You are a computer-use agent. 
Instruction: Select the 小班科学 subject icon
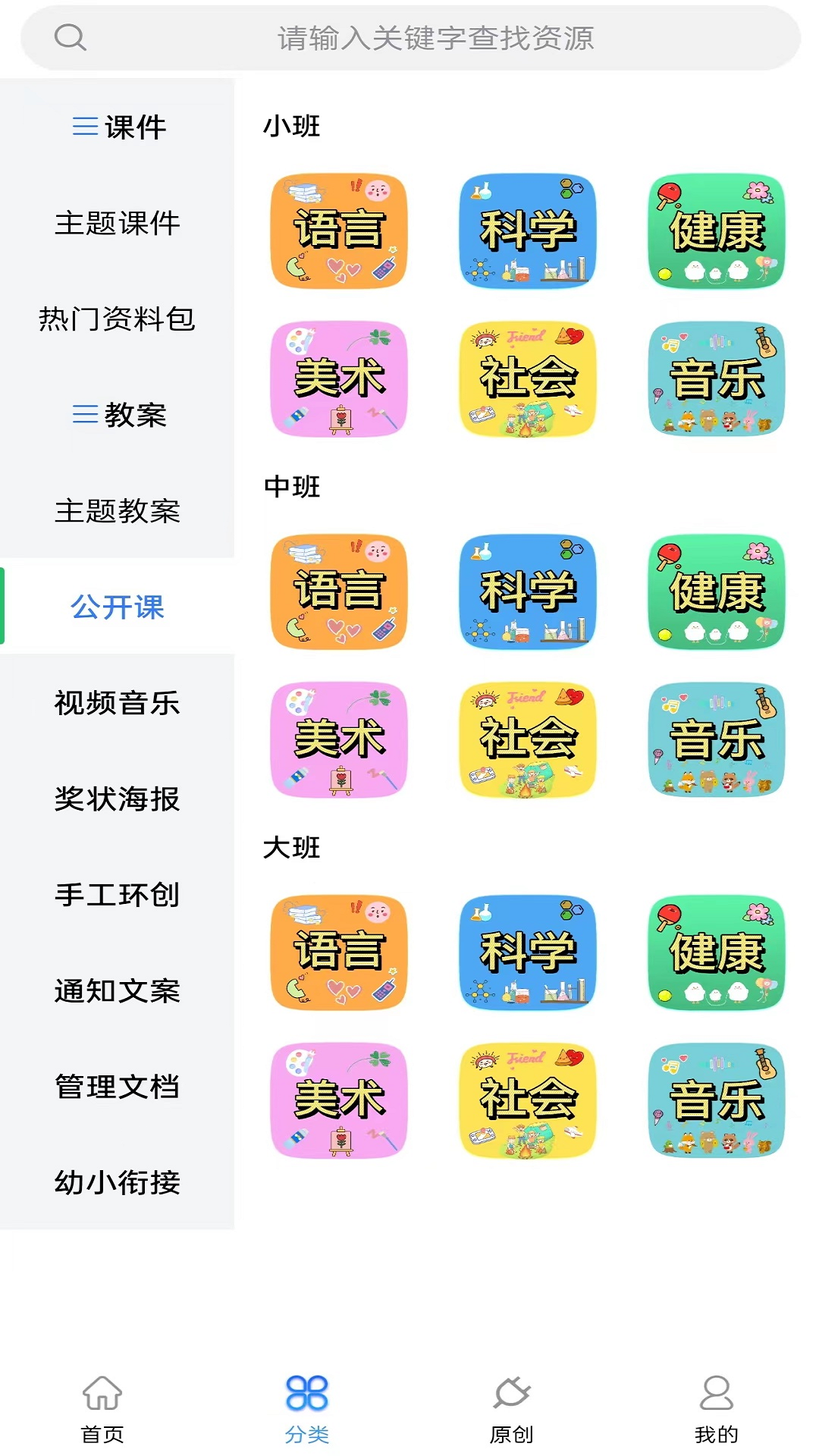(x=526, y=231)
